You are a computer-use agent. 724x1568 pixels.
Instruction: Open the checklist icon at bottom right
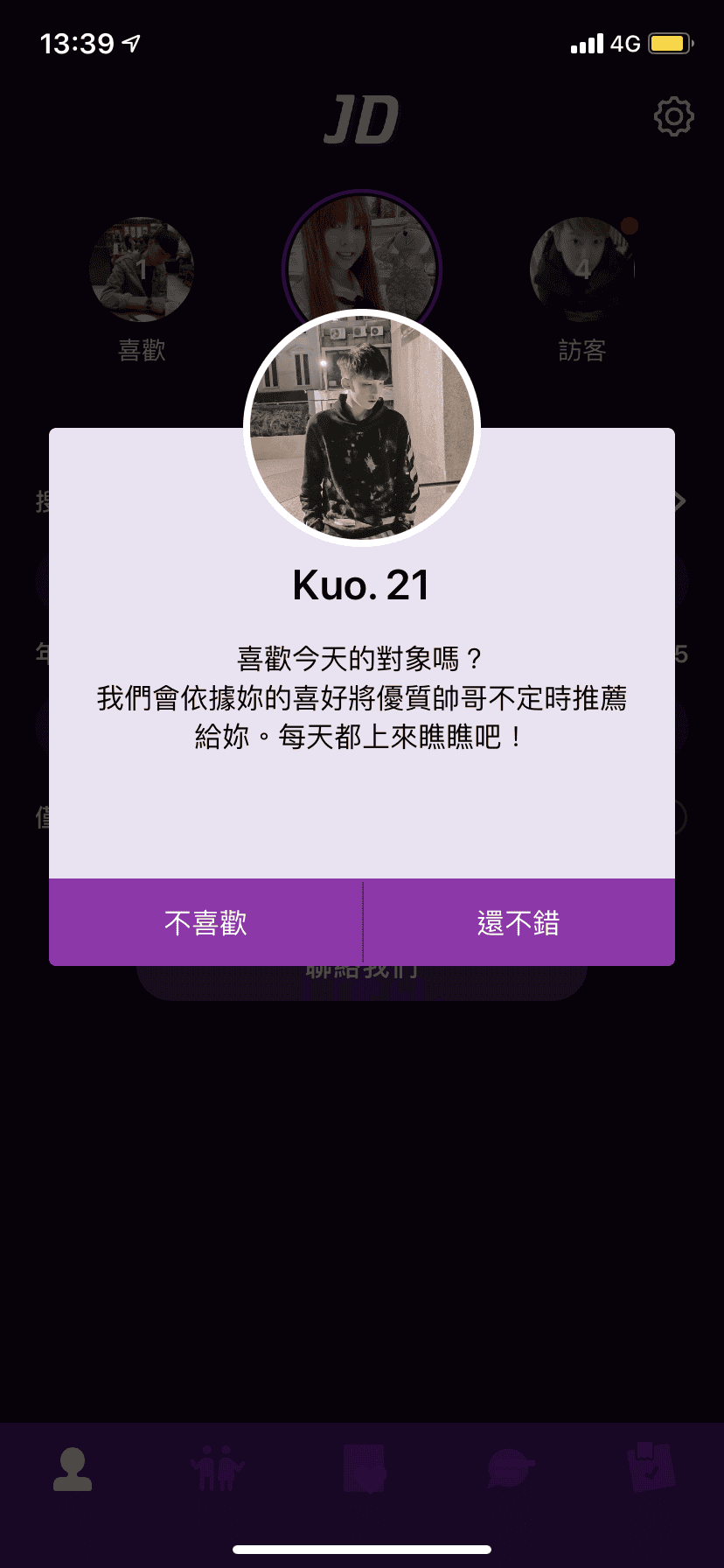click(x=651, y=1470)
